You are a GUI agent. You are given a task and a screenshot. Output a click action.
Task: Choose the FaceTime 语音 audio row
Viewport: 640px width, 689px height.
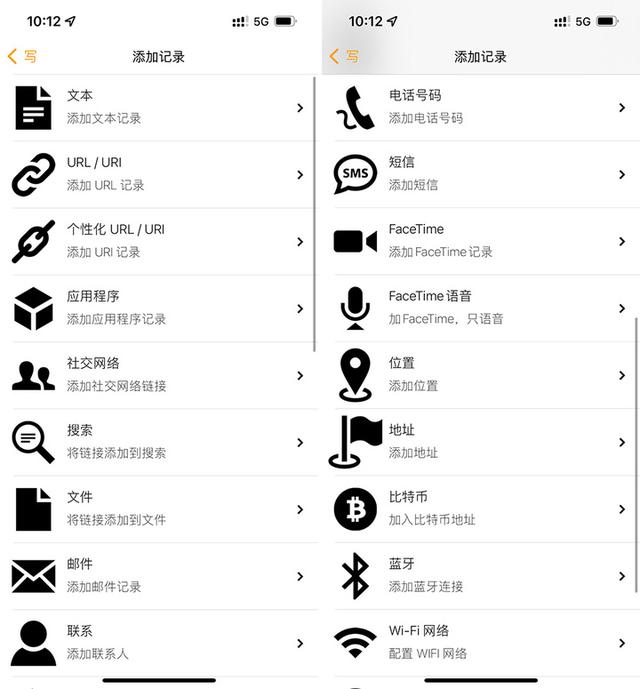point(482,308)
